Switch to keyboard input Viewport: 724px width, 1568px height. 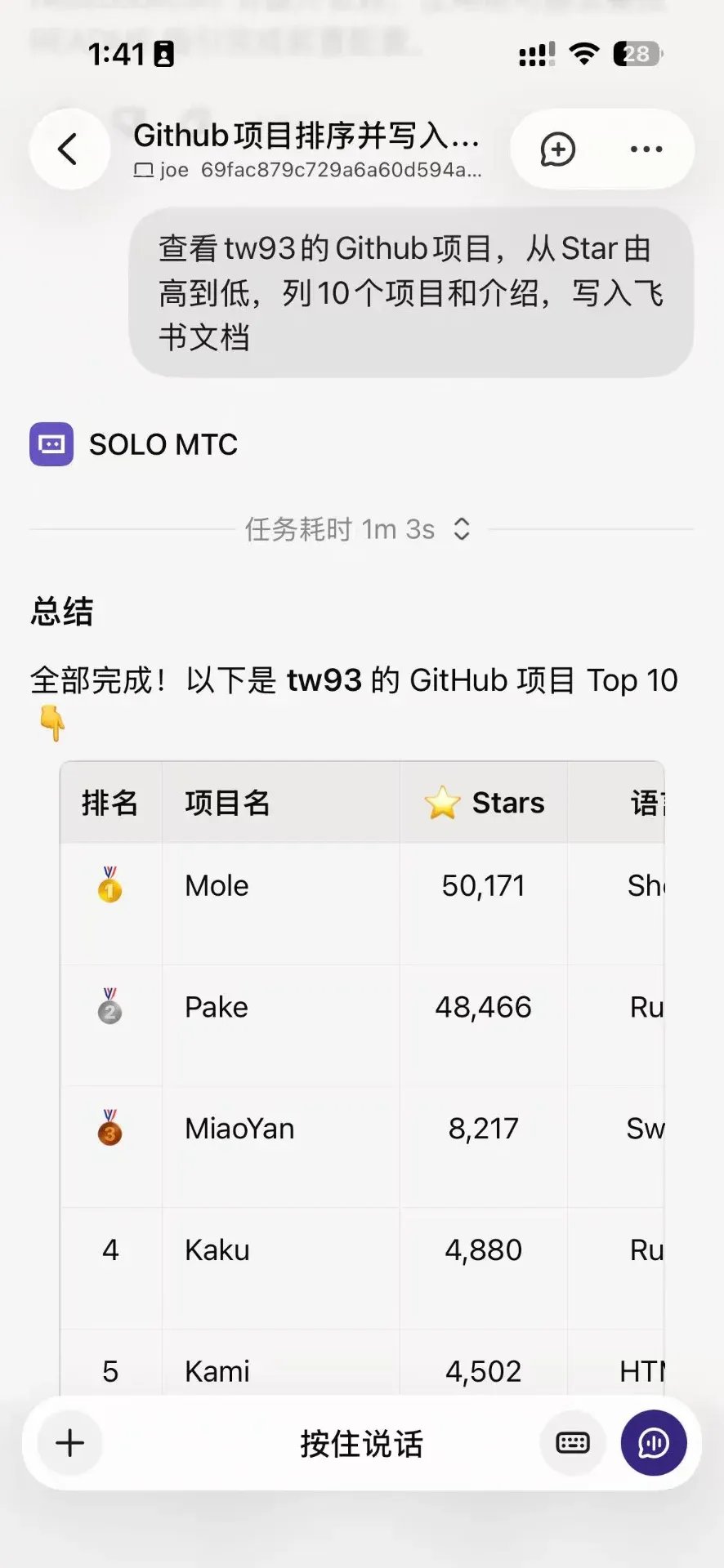coord(573,1443)
